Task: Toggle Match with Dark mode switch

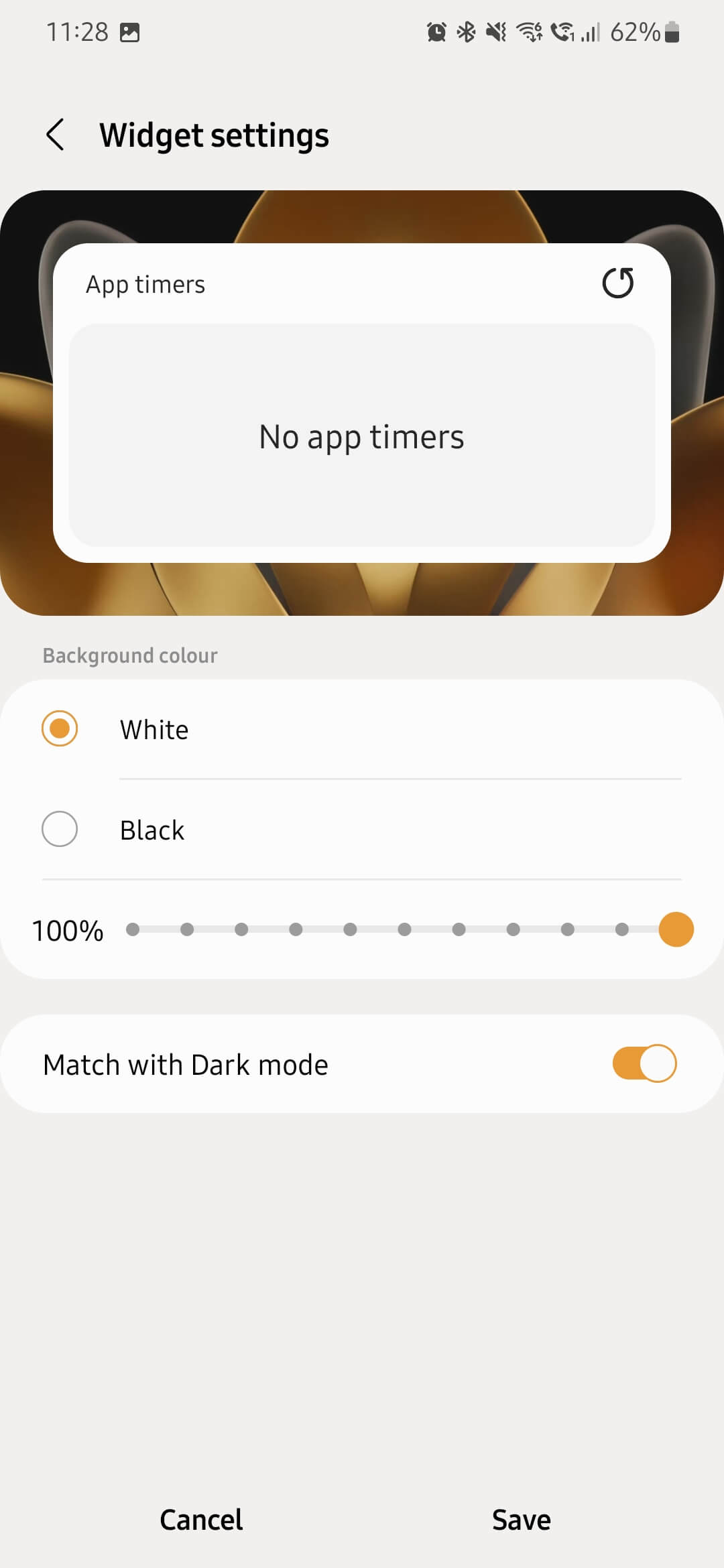Action: coord(644,1063)
